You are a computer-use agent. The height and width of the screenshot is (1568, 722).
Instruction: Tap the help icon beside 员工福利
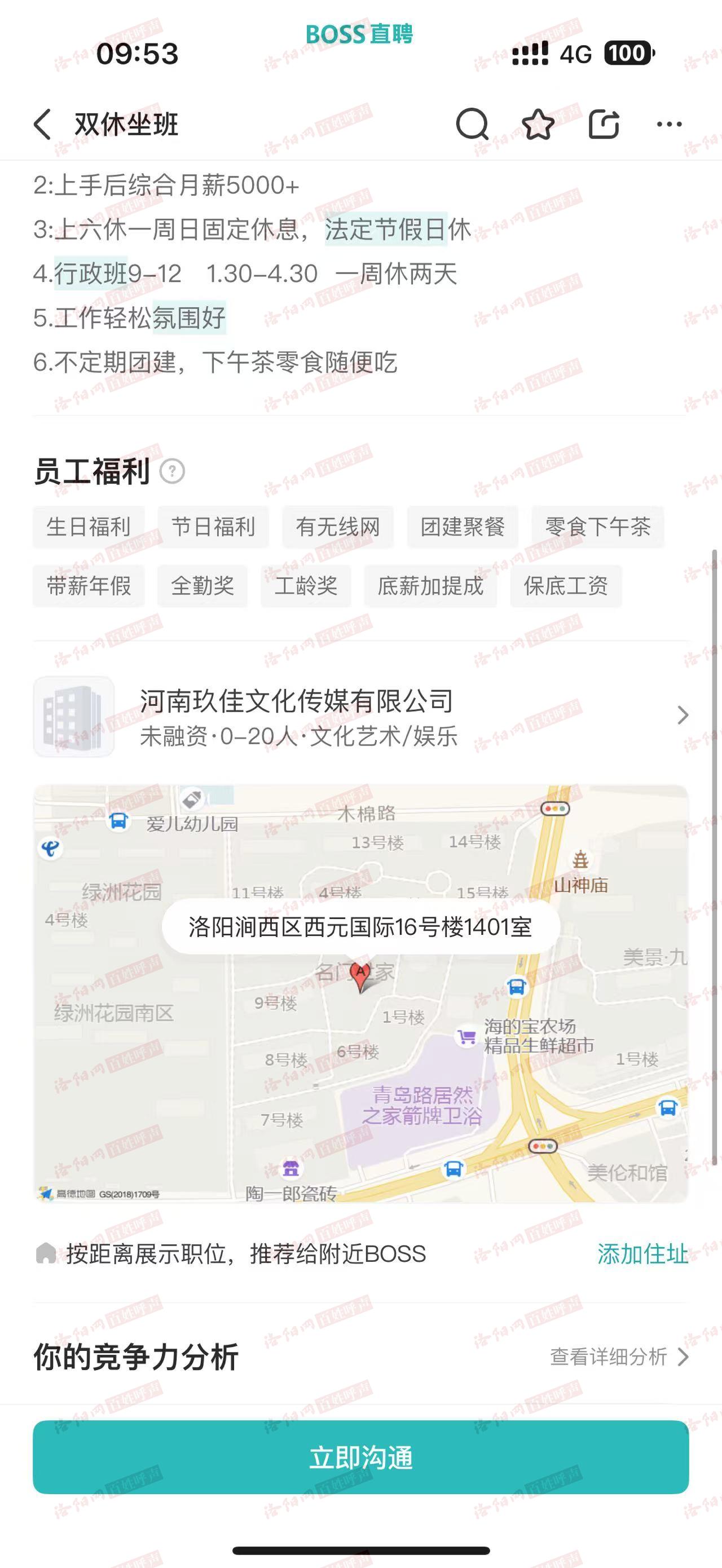[172, 471]
